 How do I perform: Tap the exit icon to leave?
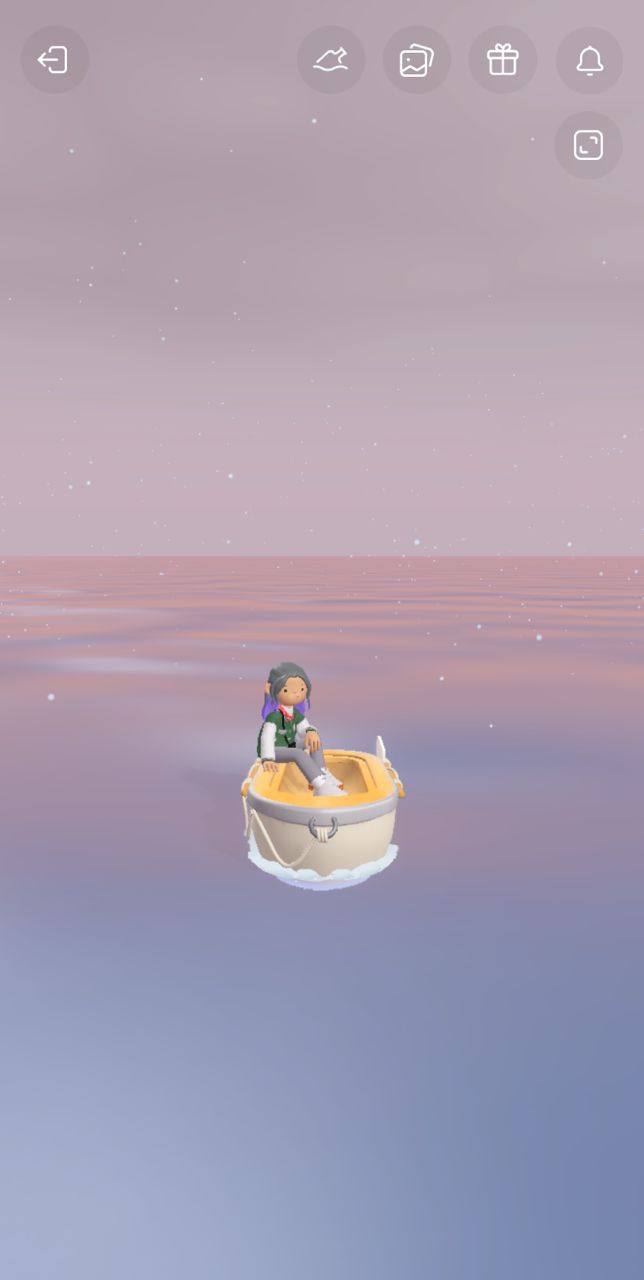pos(54,60)
